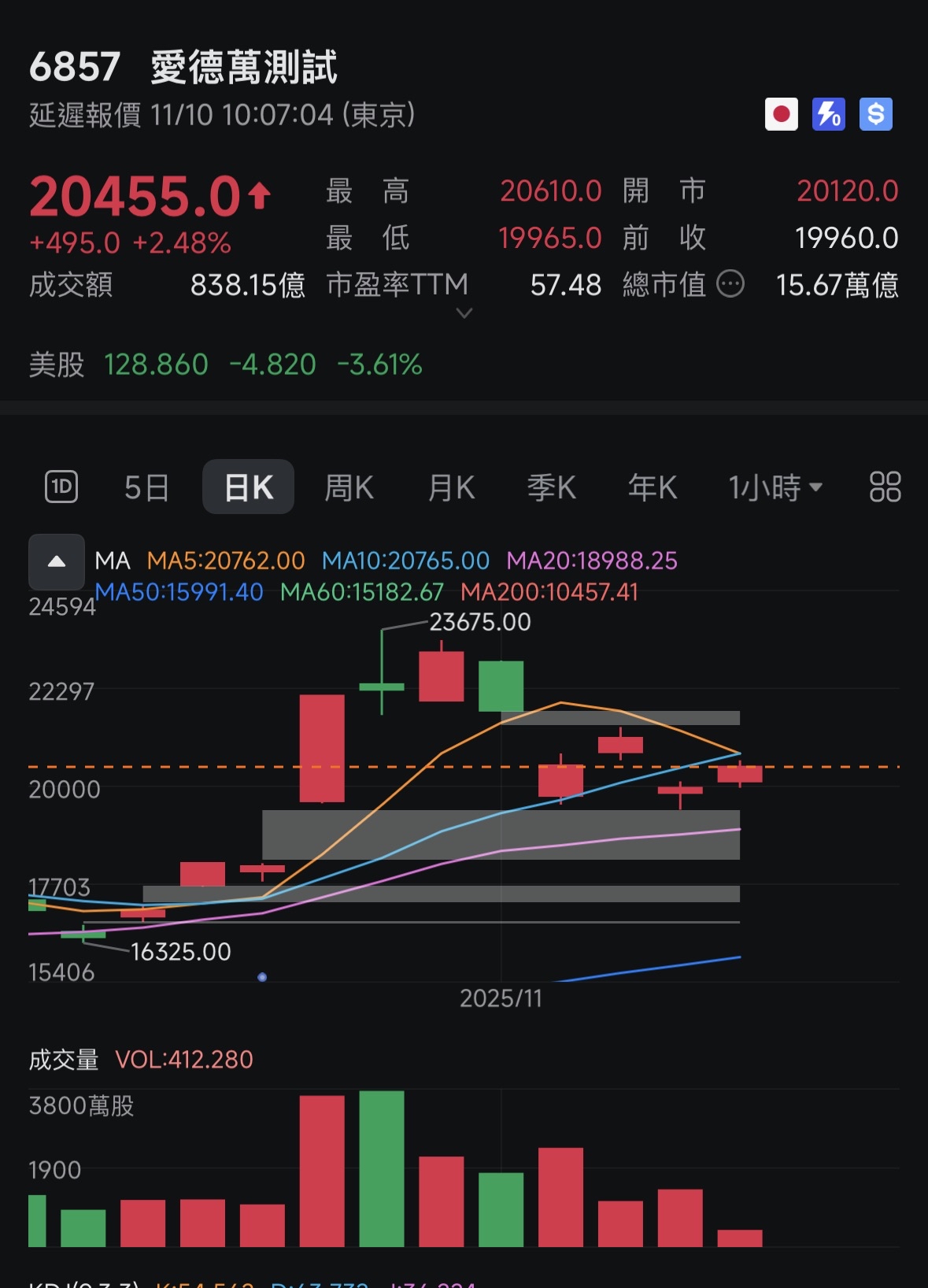Switch to 周K weekly chart
The image size is (928, 1288).
click(x=349, y=488)
